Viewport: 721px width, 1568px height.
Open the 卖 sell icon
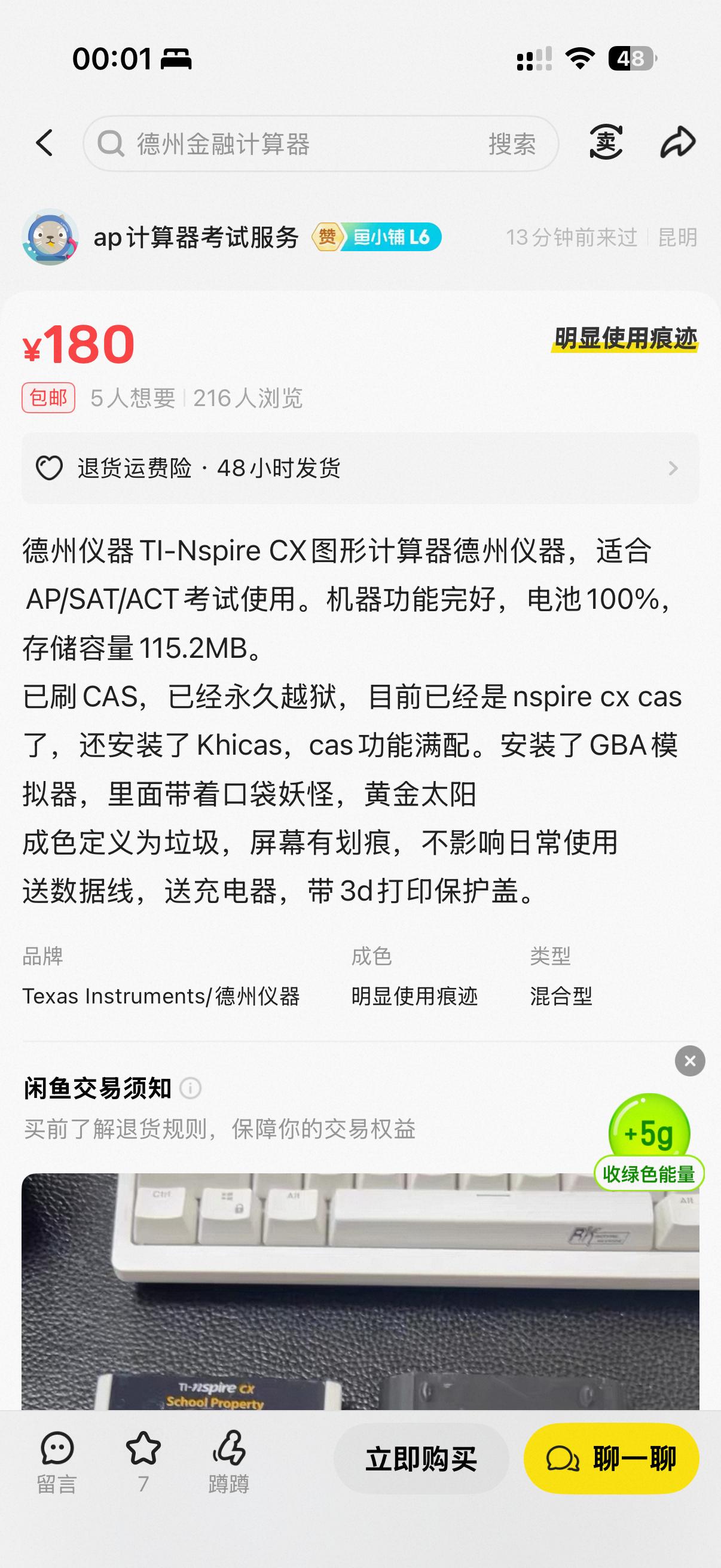tap(606, 143)
